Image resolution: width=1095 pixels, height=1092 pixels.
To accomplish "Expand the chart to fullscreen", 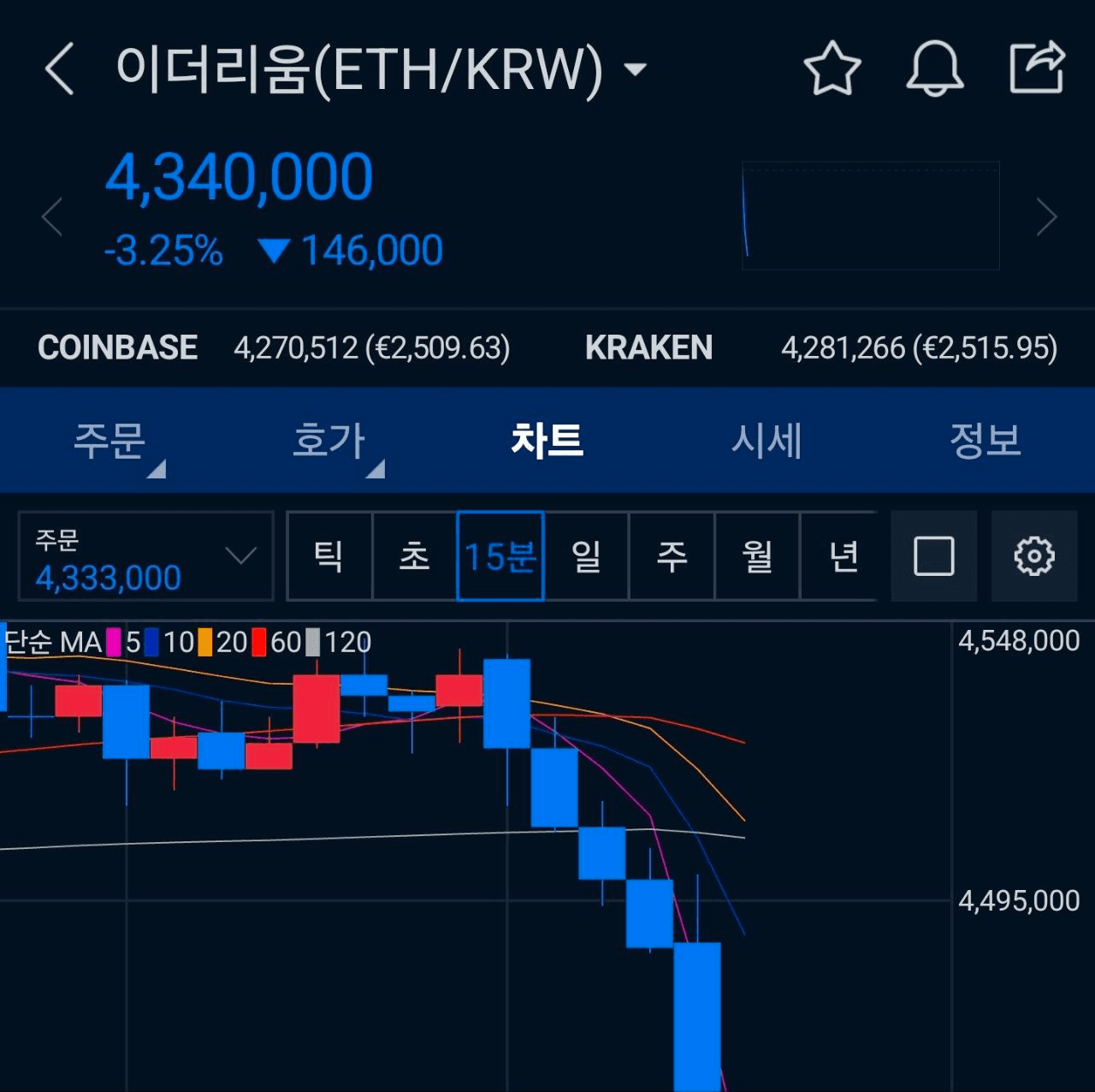I will pyautogui.click(x=933, y=557).
